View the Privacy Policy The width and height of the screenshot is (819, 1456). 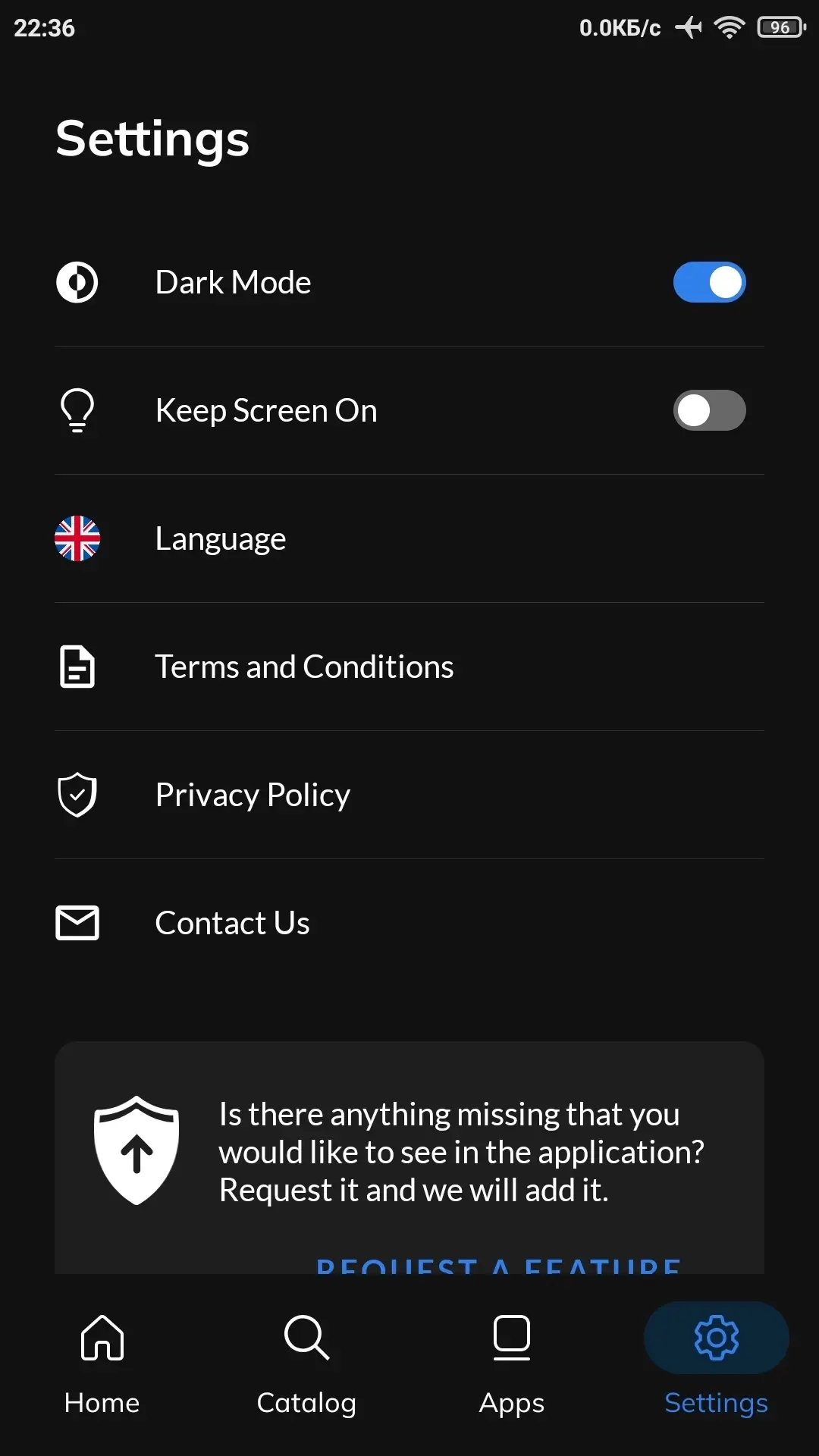[409, 795]
